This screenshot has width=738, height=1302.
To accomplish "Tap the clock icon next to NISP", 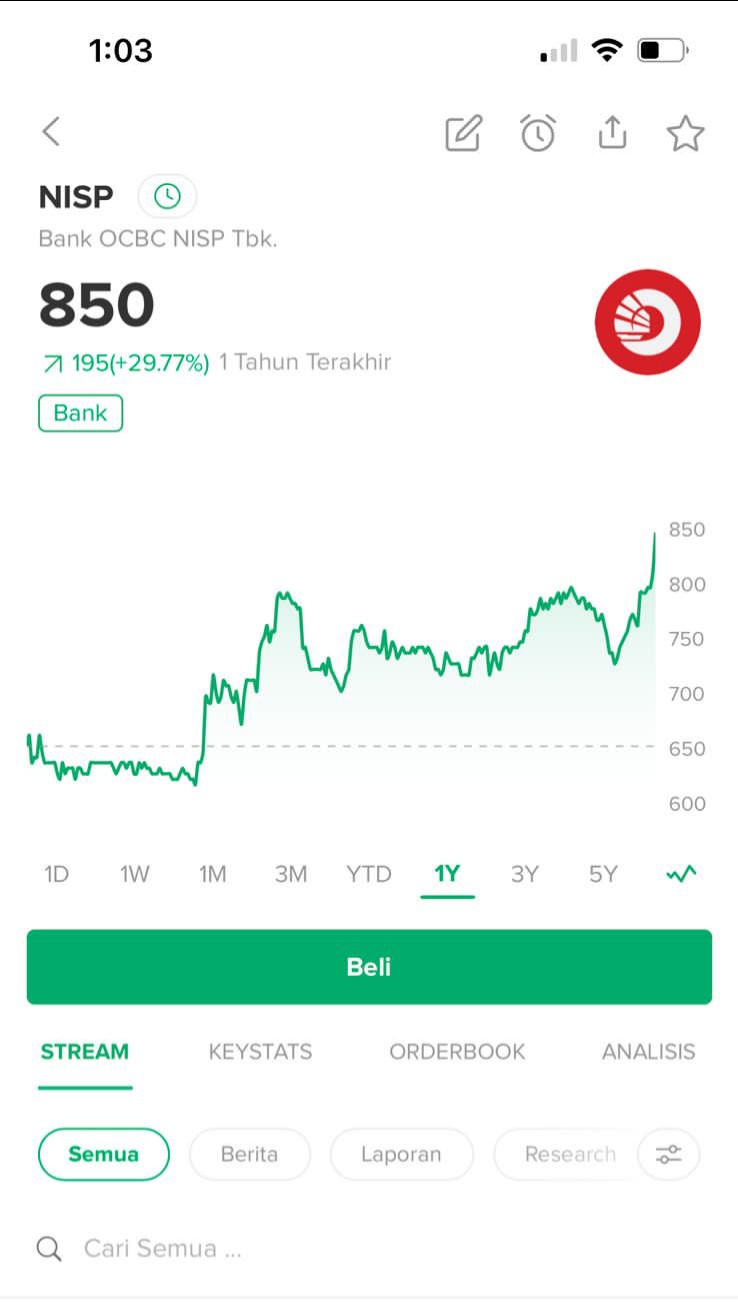I will click(x=167, y=197).
